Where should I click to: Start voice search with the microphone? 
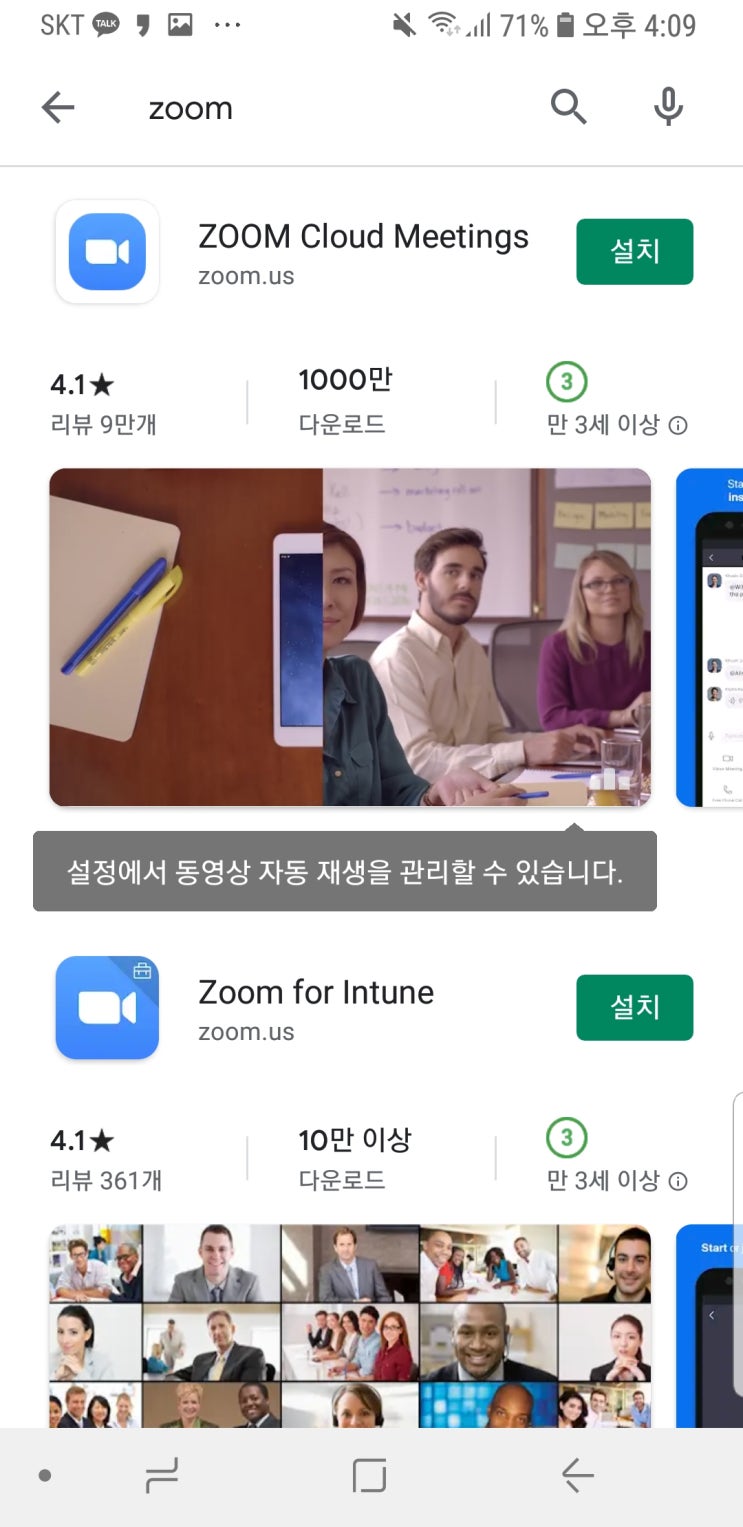pyautogui.click(x=668, y=107)
